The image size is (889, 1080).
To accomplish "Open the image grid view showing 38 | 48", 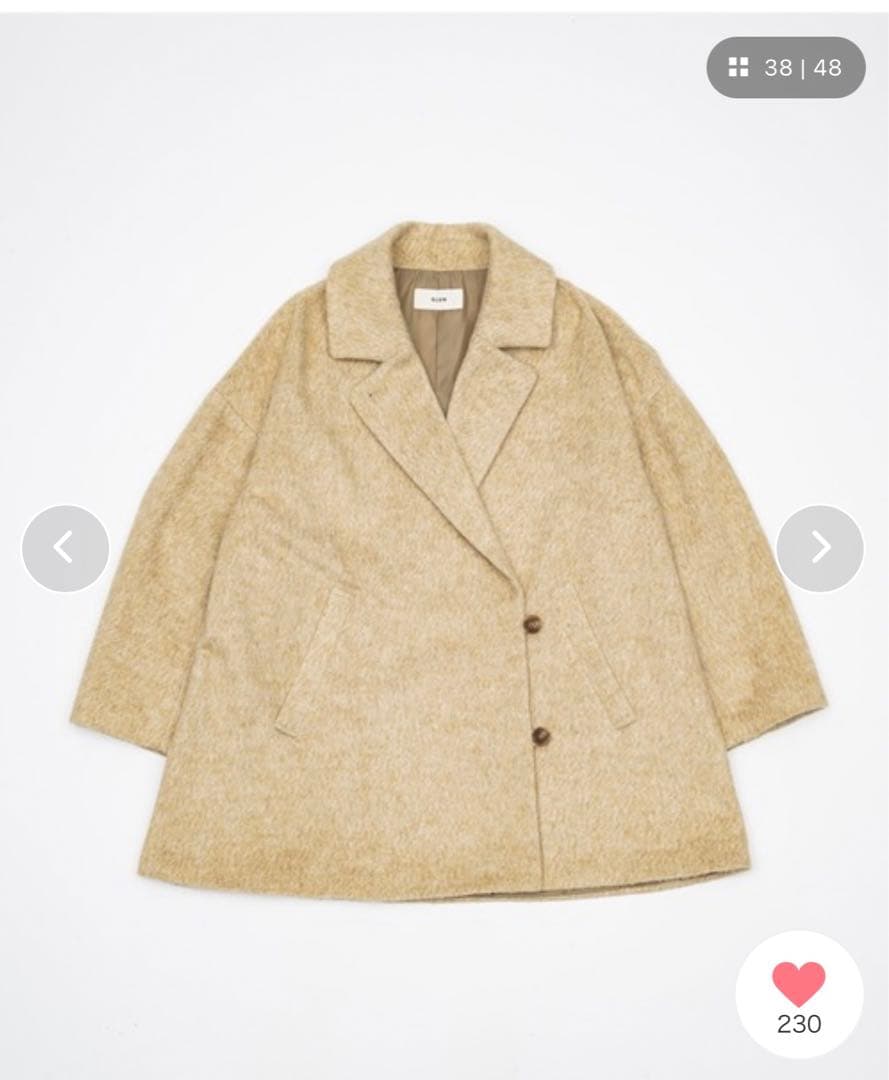I will coord(786,68).
